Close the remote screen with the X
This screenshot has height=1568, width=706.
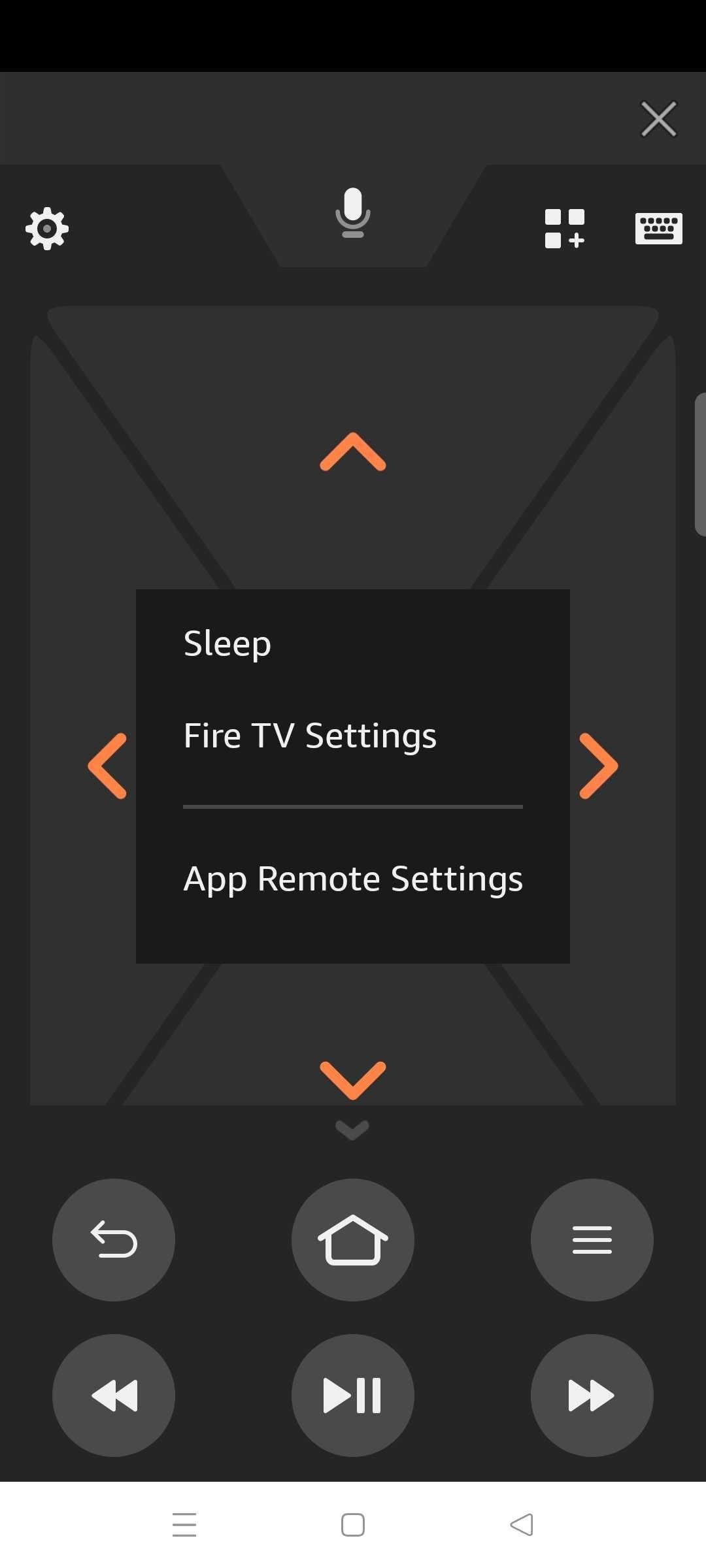(658, 119)
